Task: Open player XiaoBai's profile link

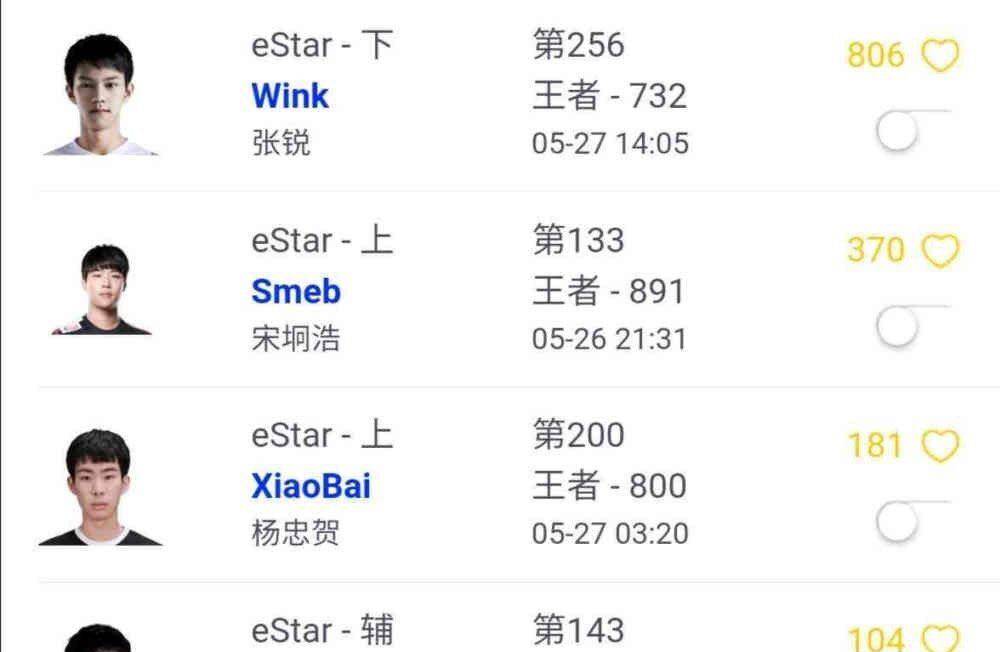Action: [311, 487]
